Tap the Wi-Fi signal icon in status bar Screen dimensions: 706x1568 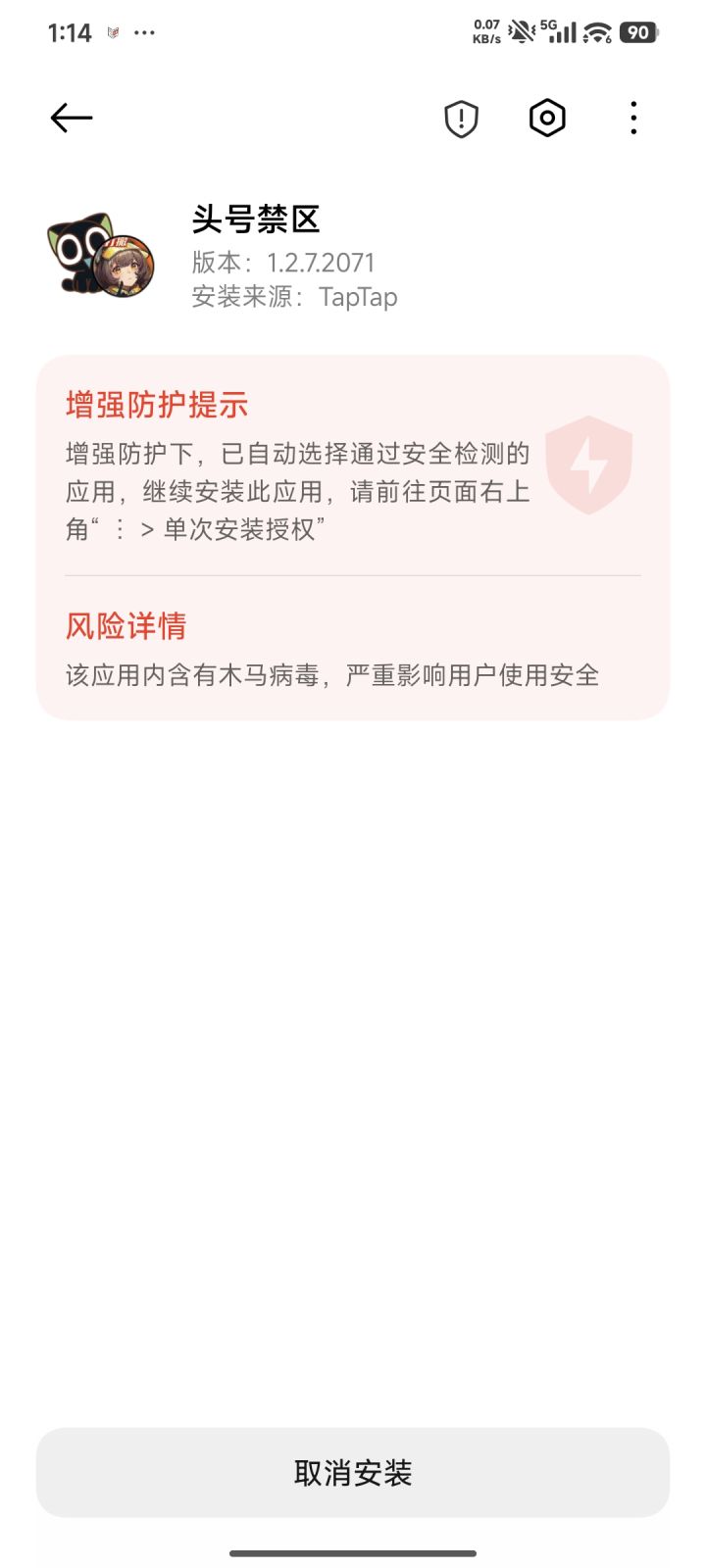pos(596,32)
